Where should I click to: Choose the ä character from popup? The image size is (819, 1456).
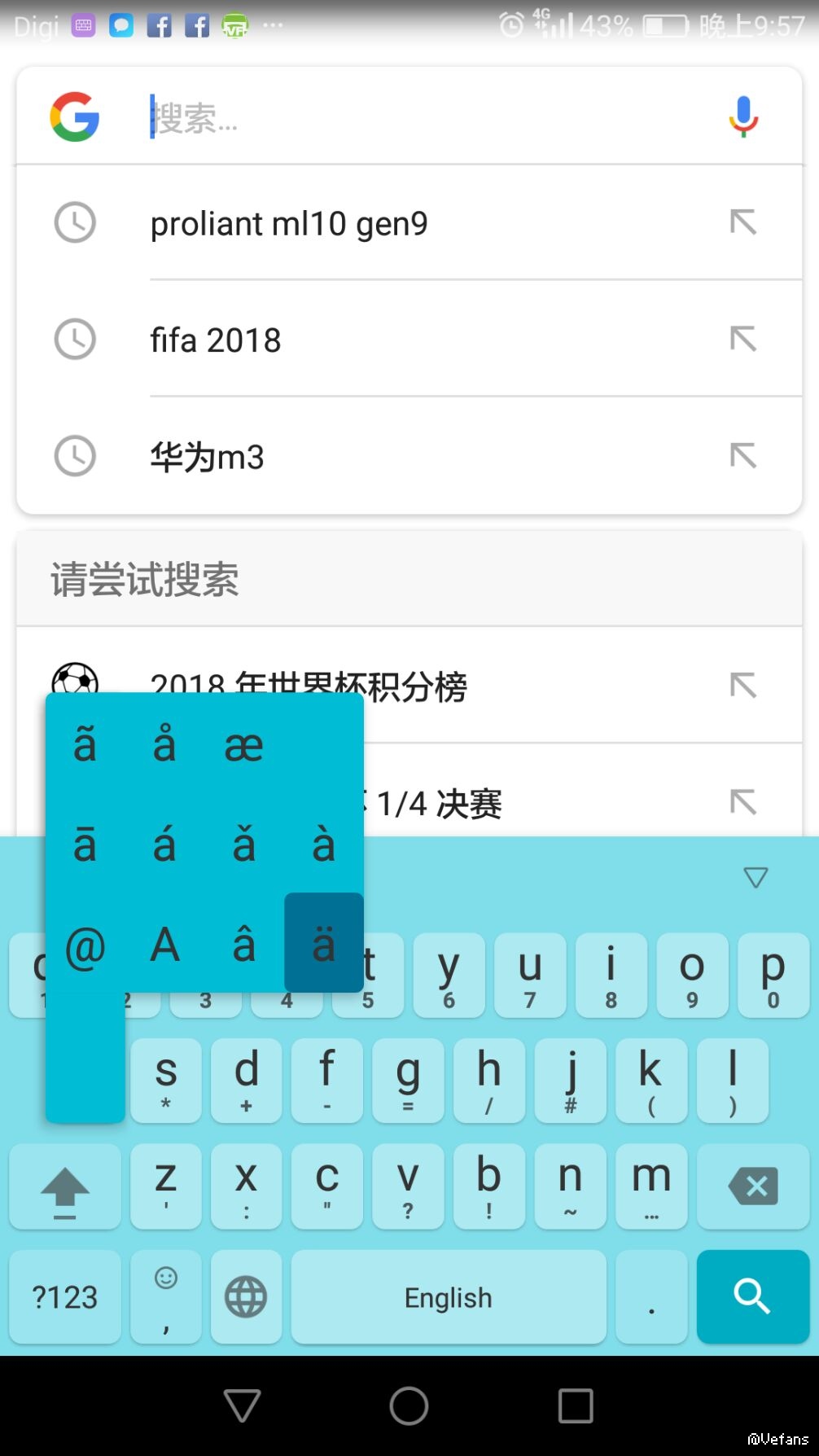point(324,944)
